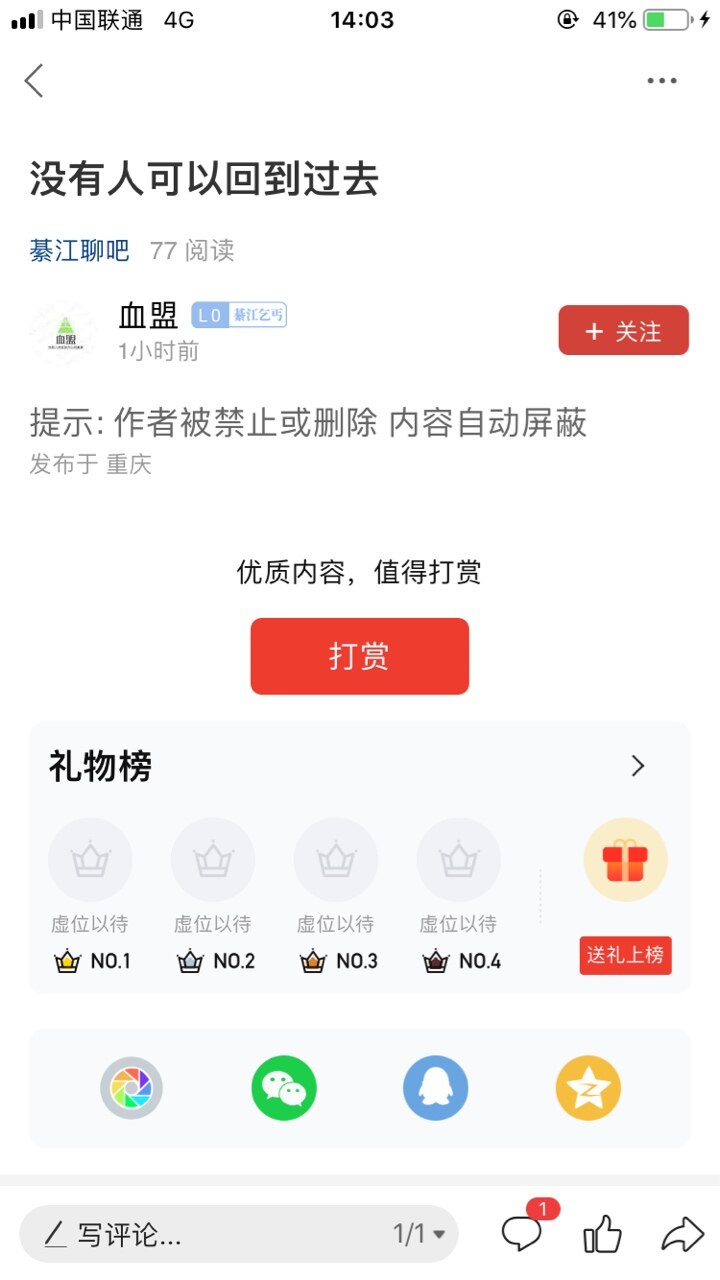
Task: Share to Qzone with the star icon
Action: (x=588, y=1088)
